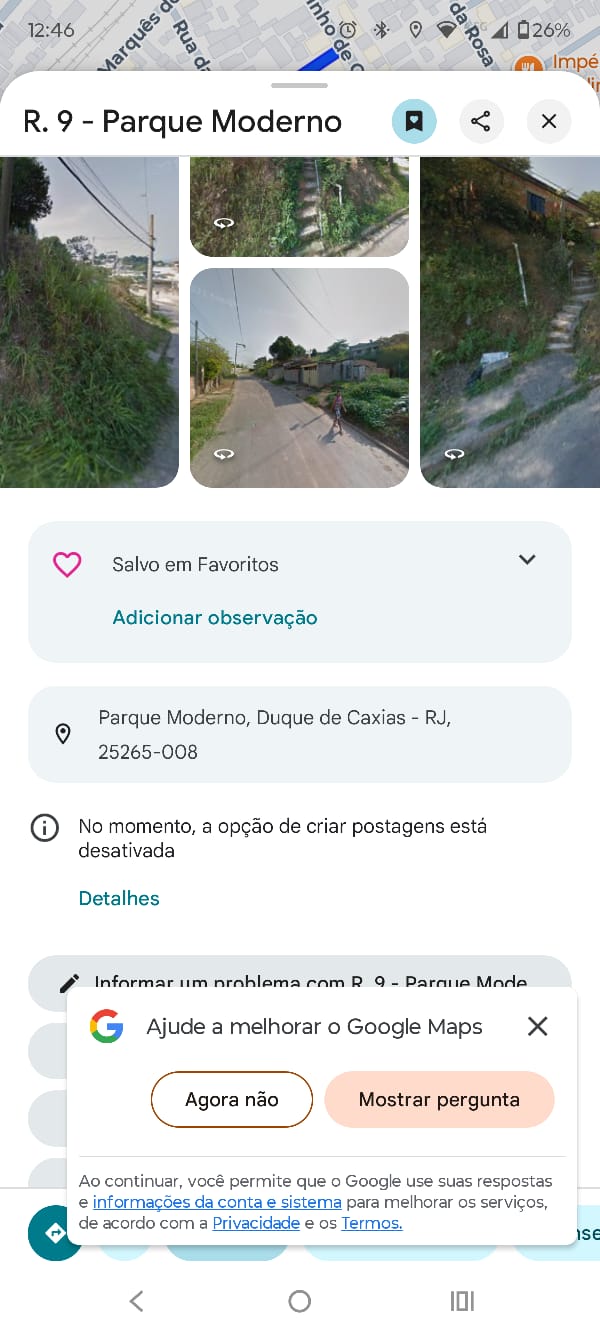Share R. 9 - Parque Moderno
The height and width of the screenshot is (1335, 600).
click(x=481, y=122)
